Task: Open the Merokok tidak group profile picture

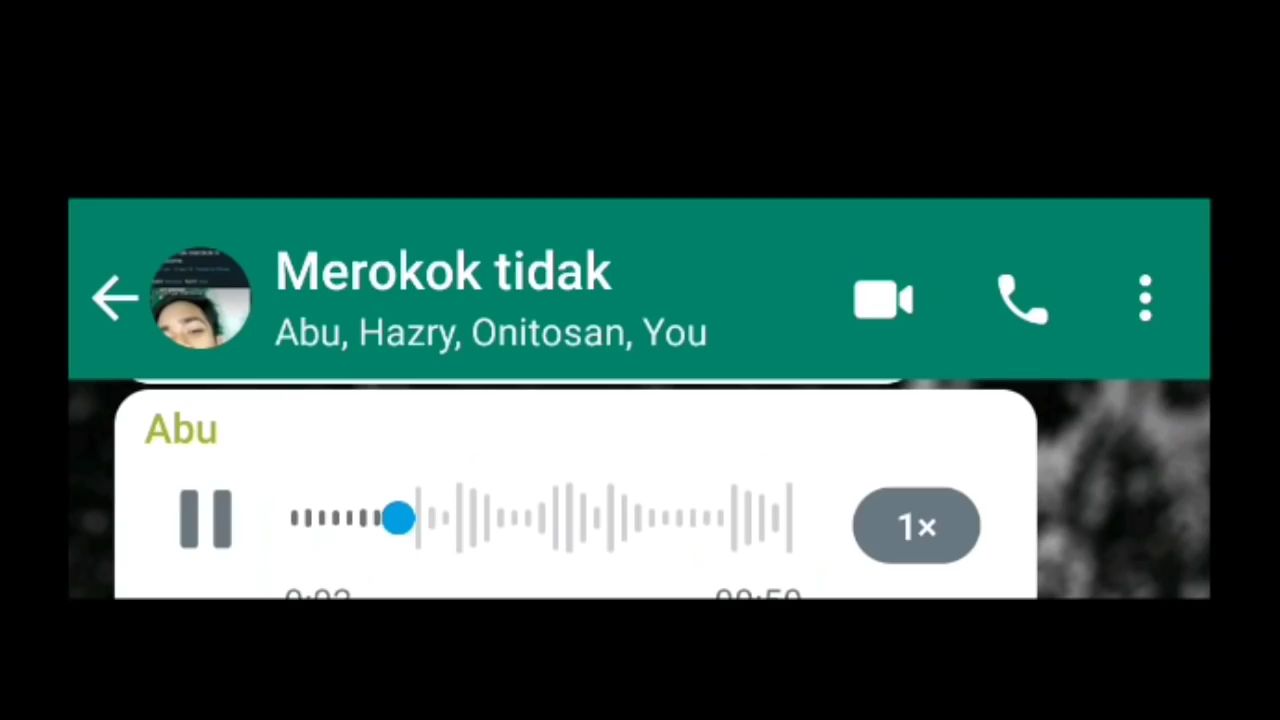Action: point(201,299)
